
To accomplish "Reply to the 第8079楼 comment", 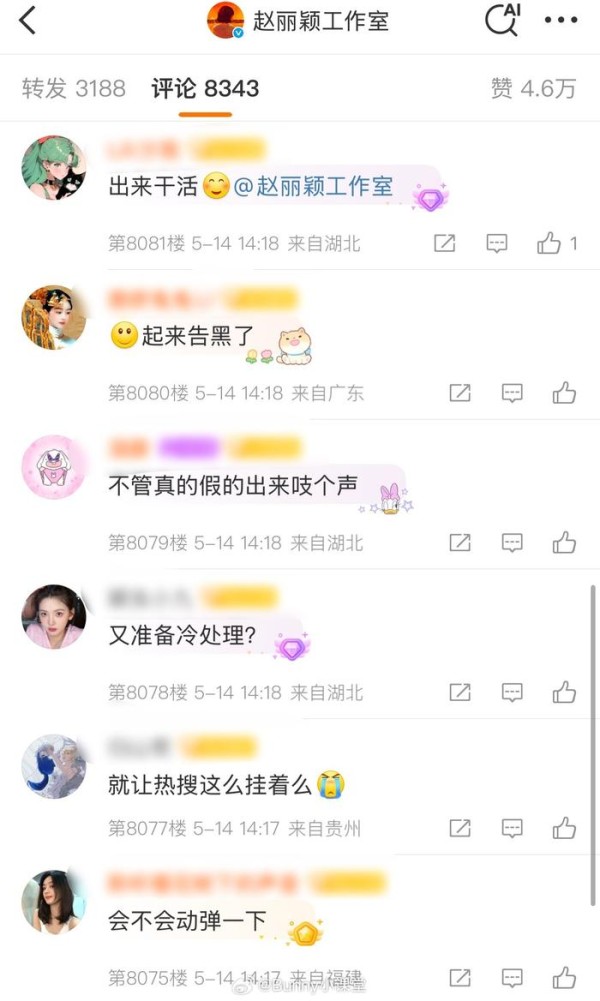I will pos(512,543).
